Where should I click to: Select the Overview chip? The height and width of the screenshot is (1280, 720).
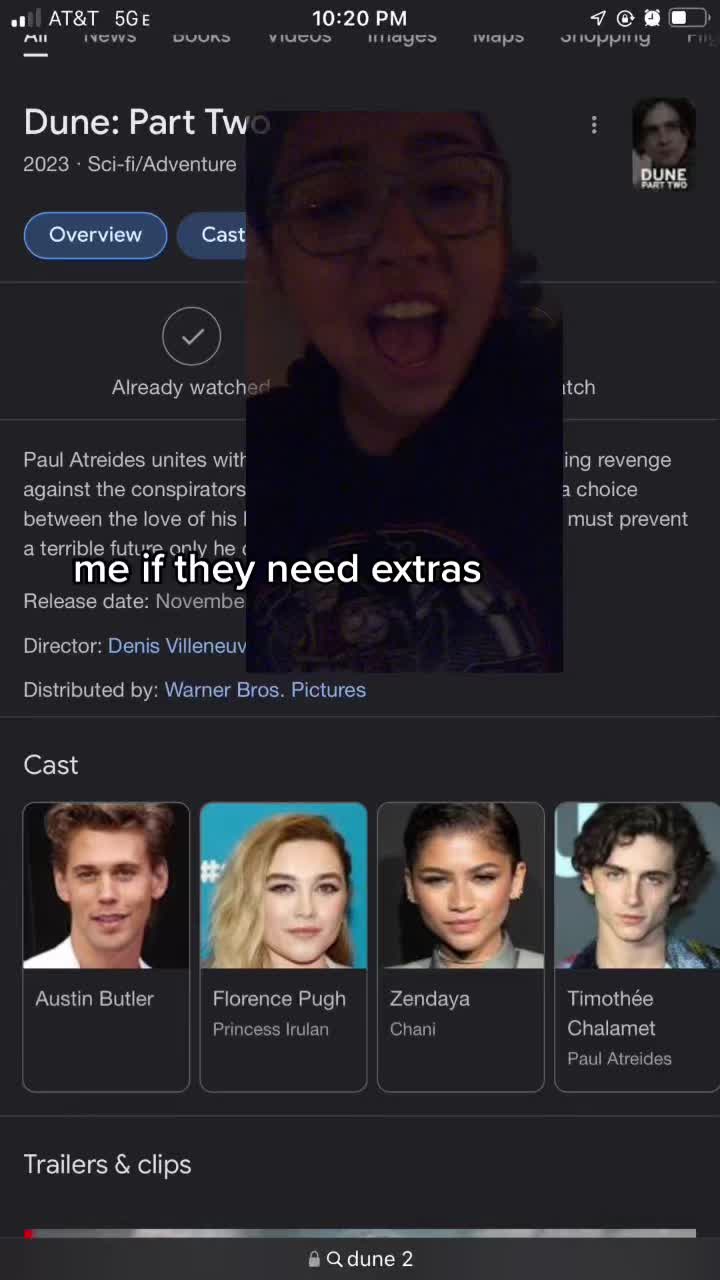click(95, 235)
